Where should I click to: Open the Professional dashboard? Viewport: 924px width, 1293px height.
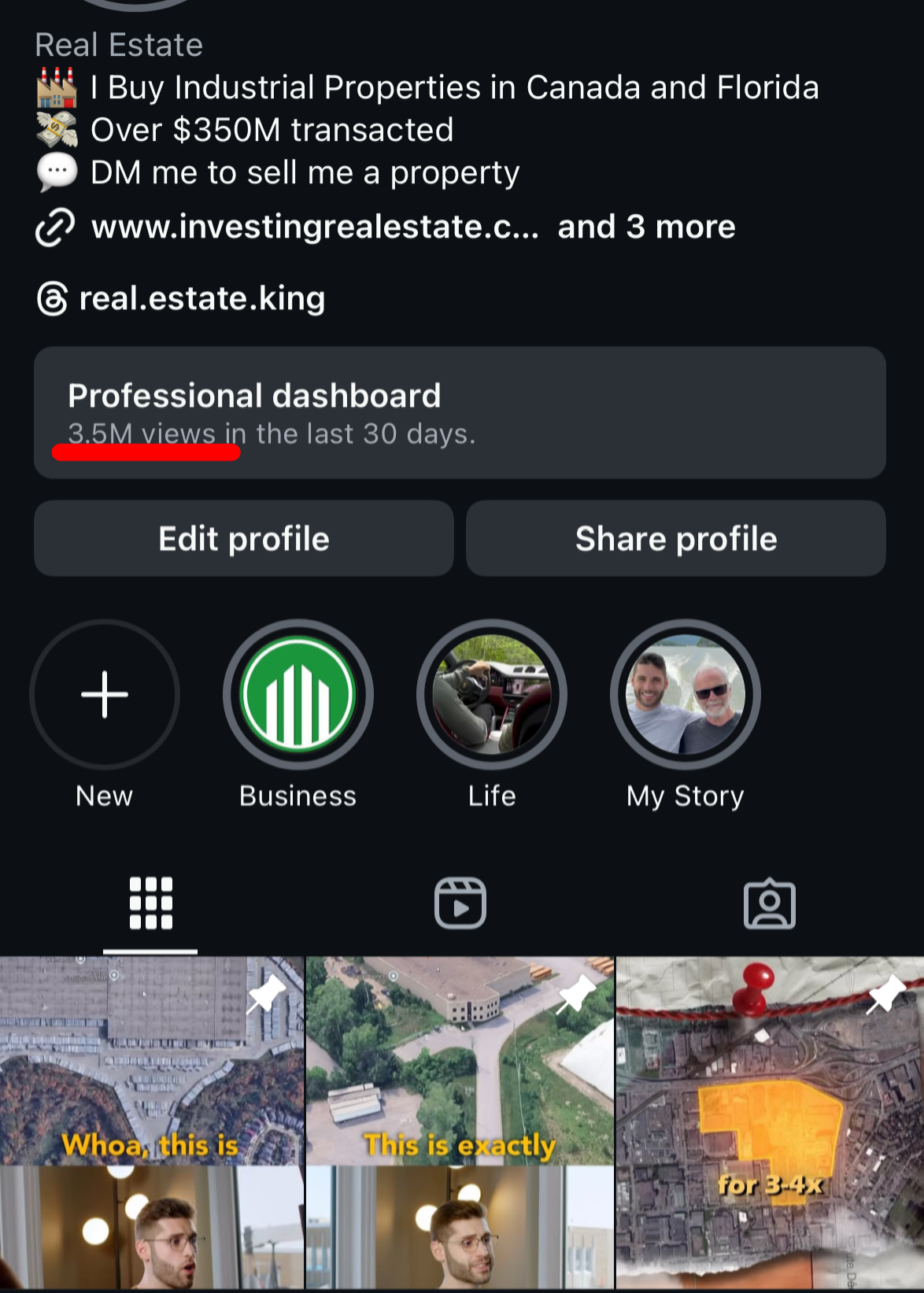click(x=460, y=412)
